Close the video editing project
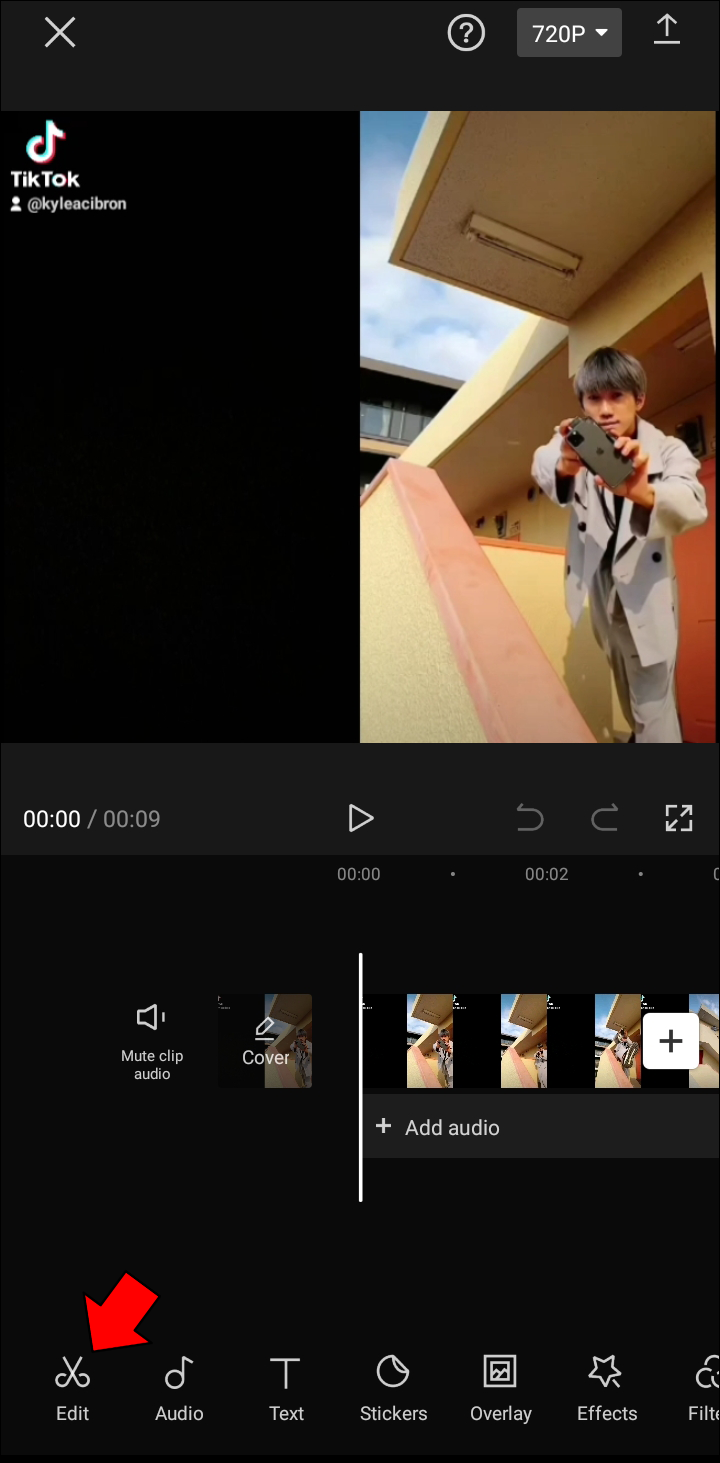 [60, 33]
